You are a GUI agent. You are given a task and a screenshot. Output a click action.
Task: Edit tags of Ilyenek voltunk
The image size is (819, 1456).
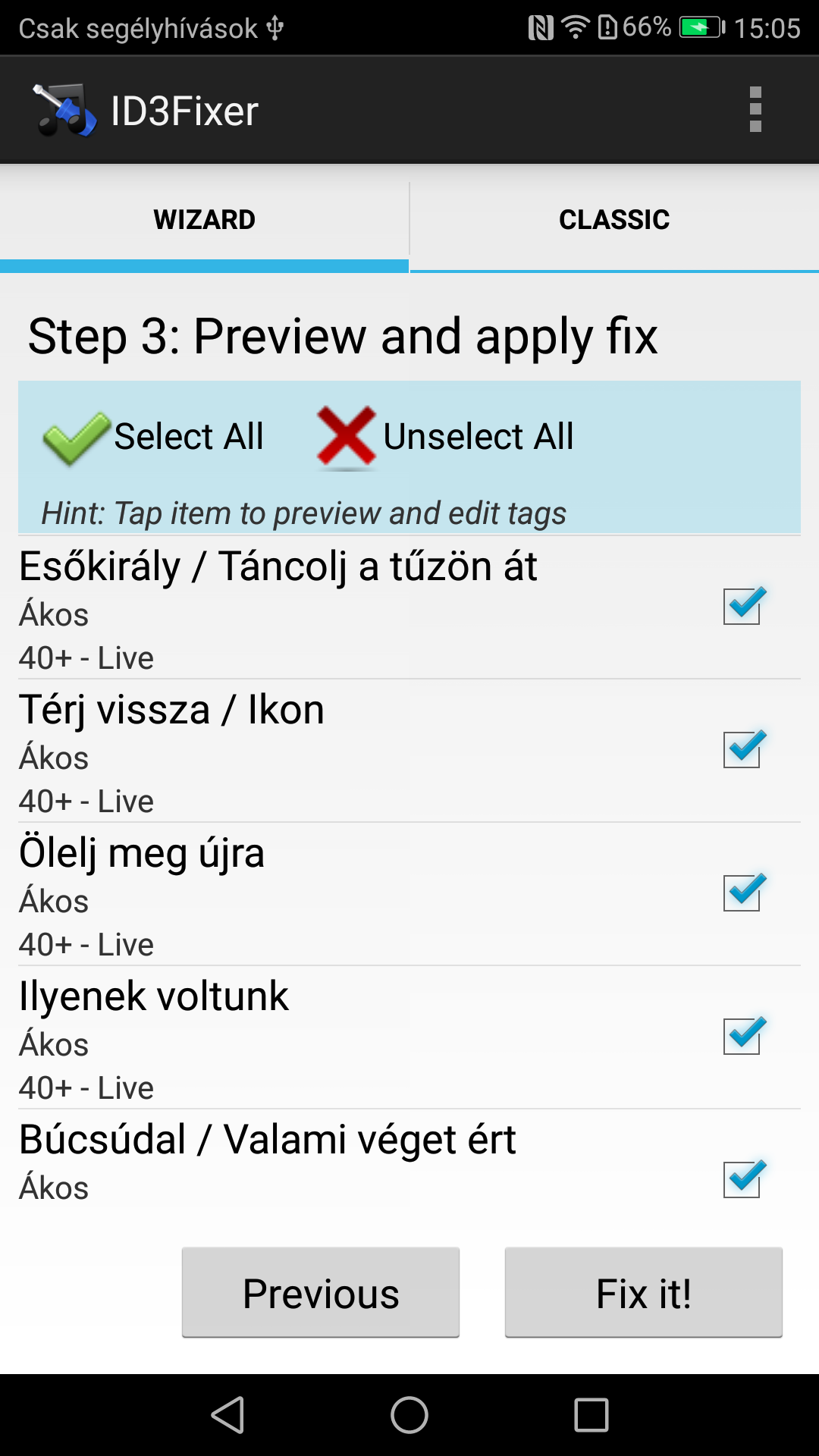coord(303,1037)
